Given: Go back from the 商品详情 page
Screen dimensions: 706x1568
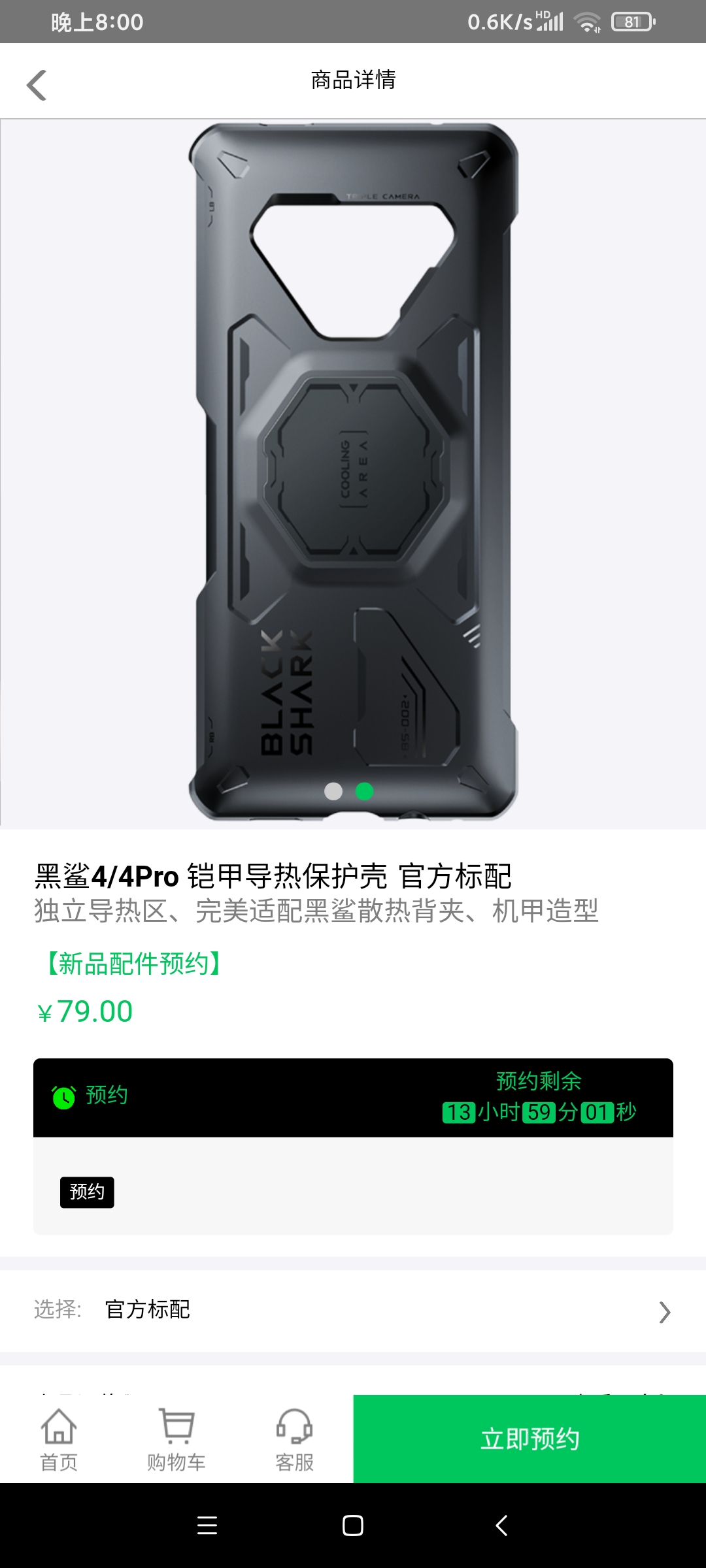Looking at the screenshot, I should coord(37,85).
